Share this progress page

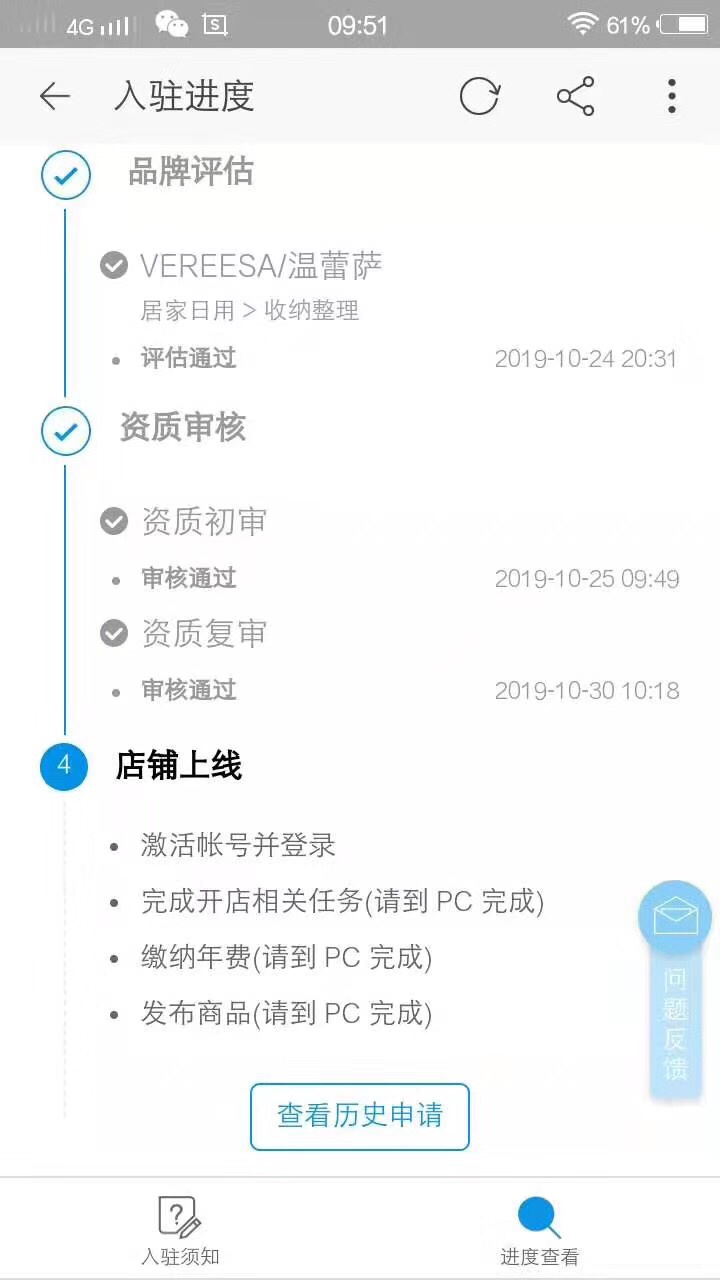click(x=575, y=96)
